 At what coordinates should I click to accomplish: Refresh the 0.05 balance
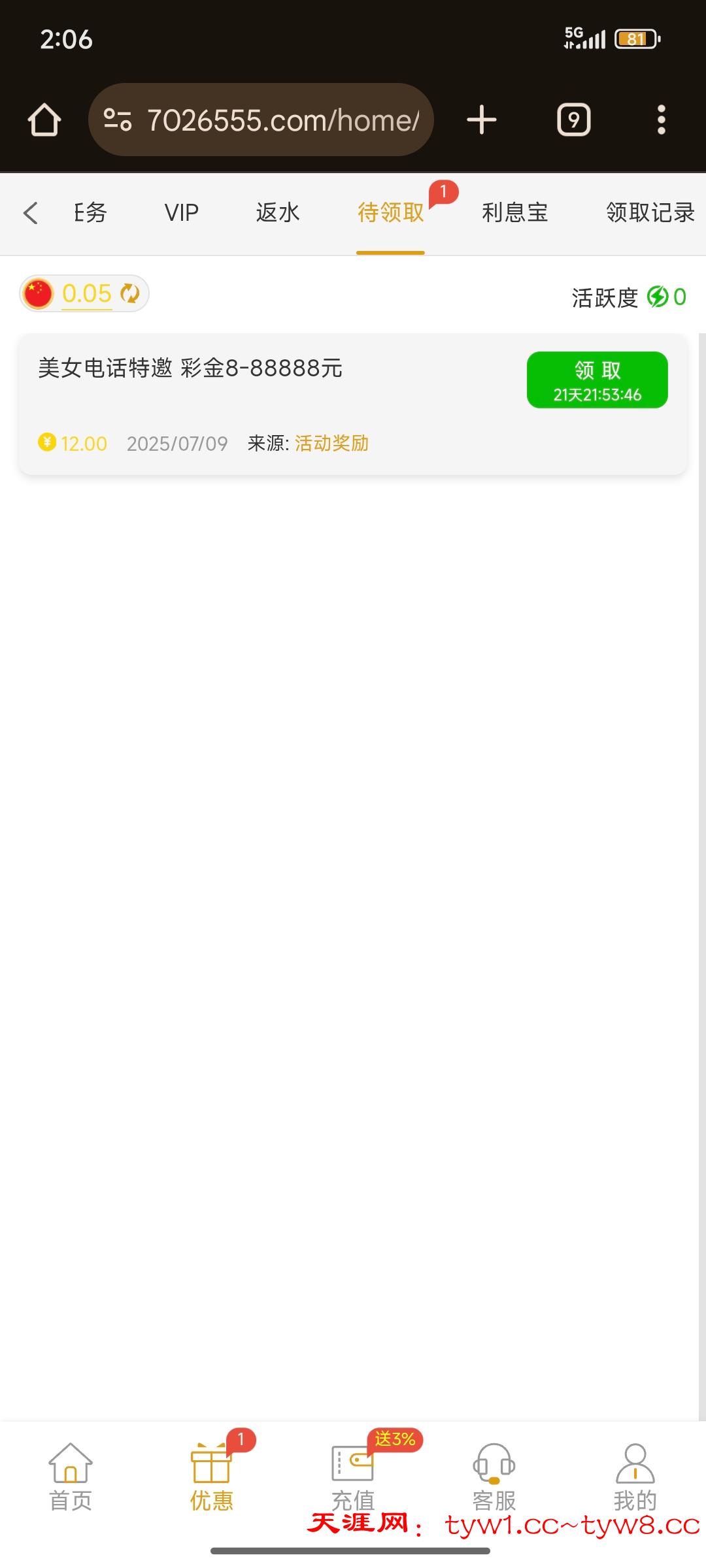(x=130, y=294)
